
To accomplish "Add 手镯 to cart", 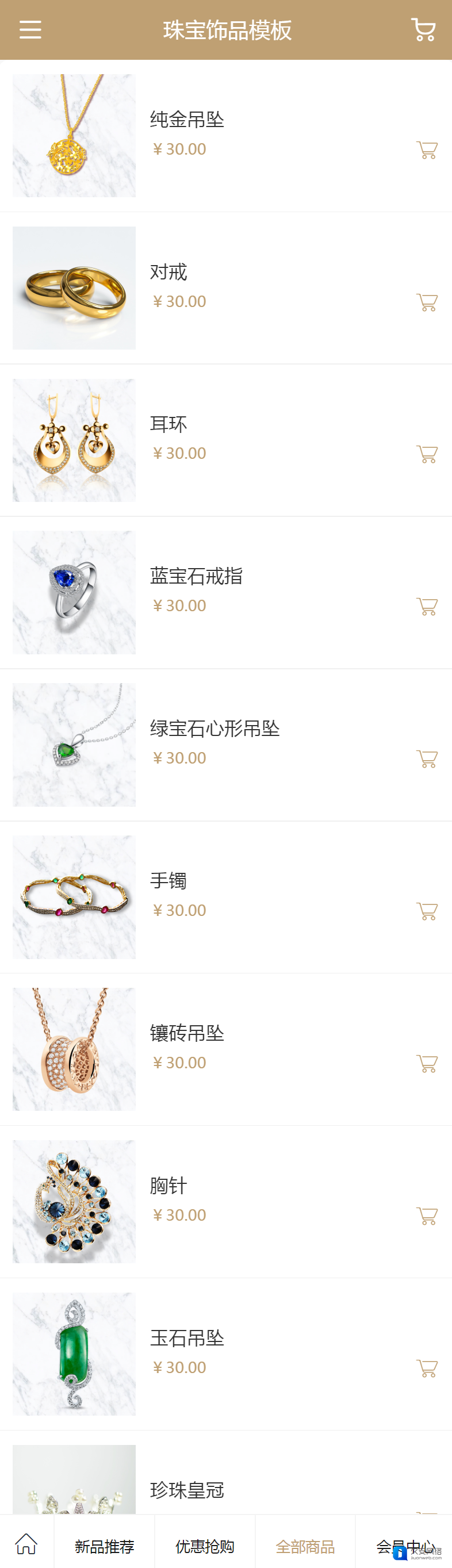I will [x=427, y=911].
